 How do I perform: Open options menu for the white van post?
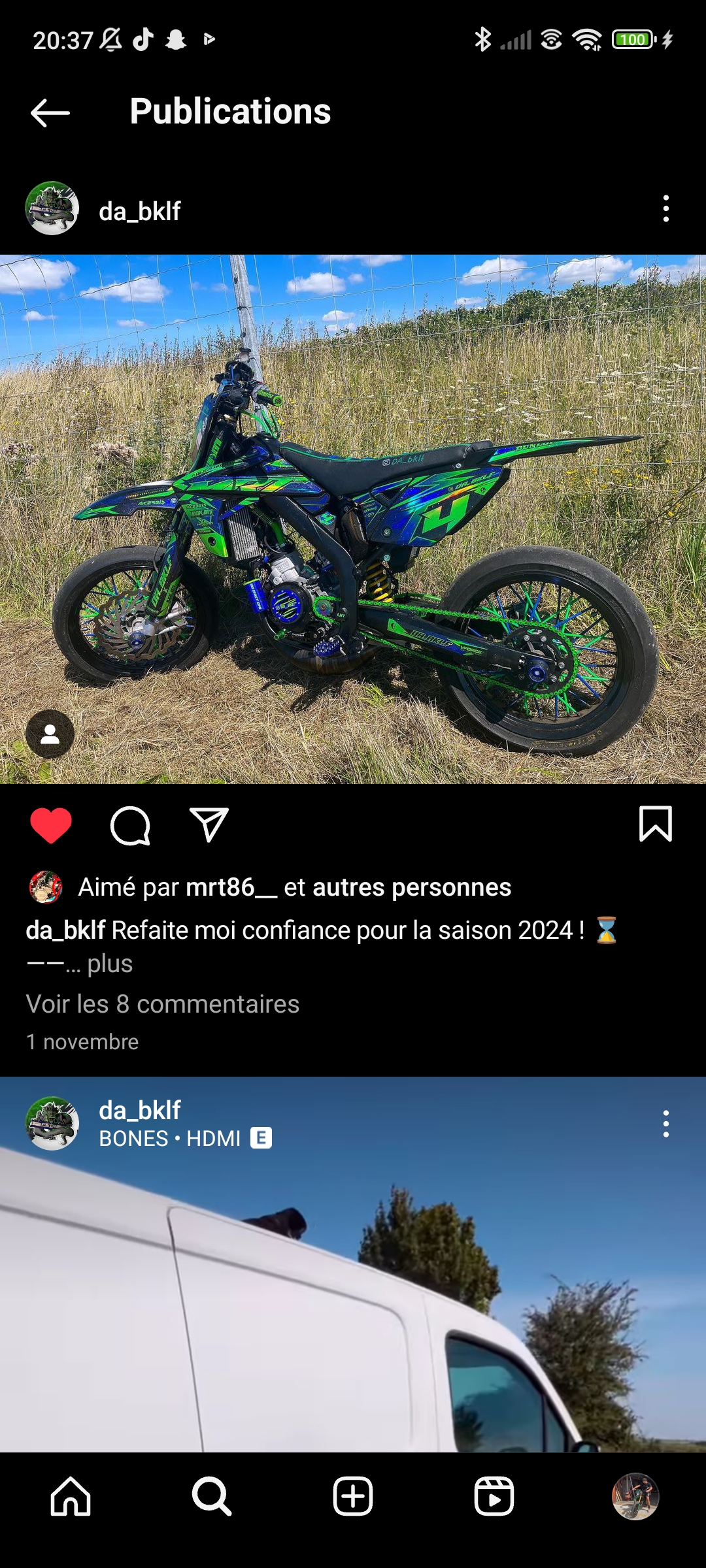[x=665, y=1124]
